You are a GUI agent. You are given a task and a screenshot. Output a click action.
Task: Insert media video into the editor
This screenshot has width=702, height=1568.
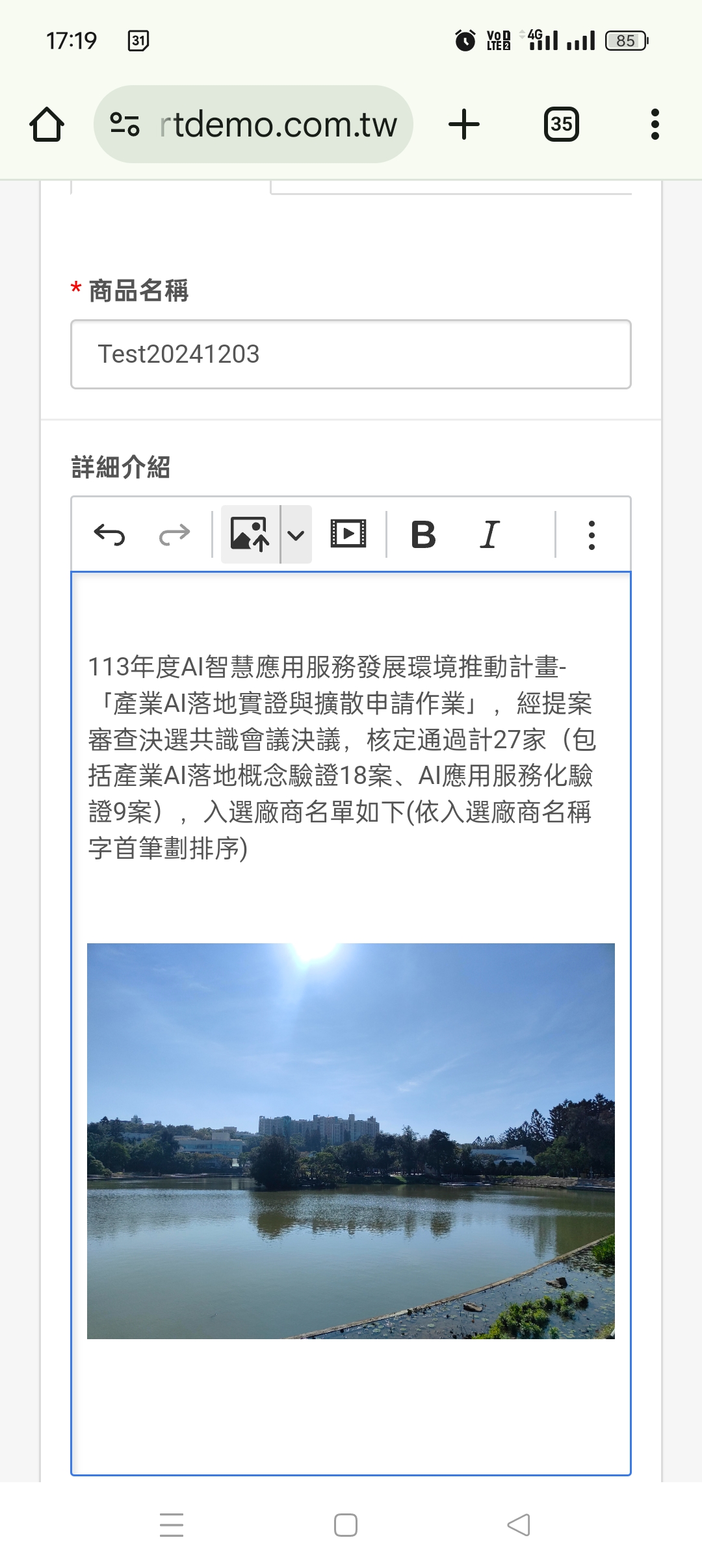(x=348, y=534)
